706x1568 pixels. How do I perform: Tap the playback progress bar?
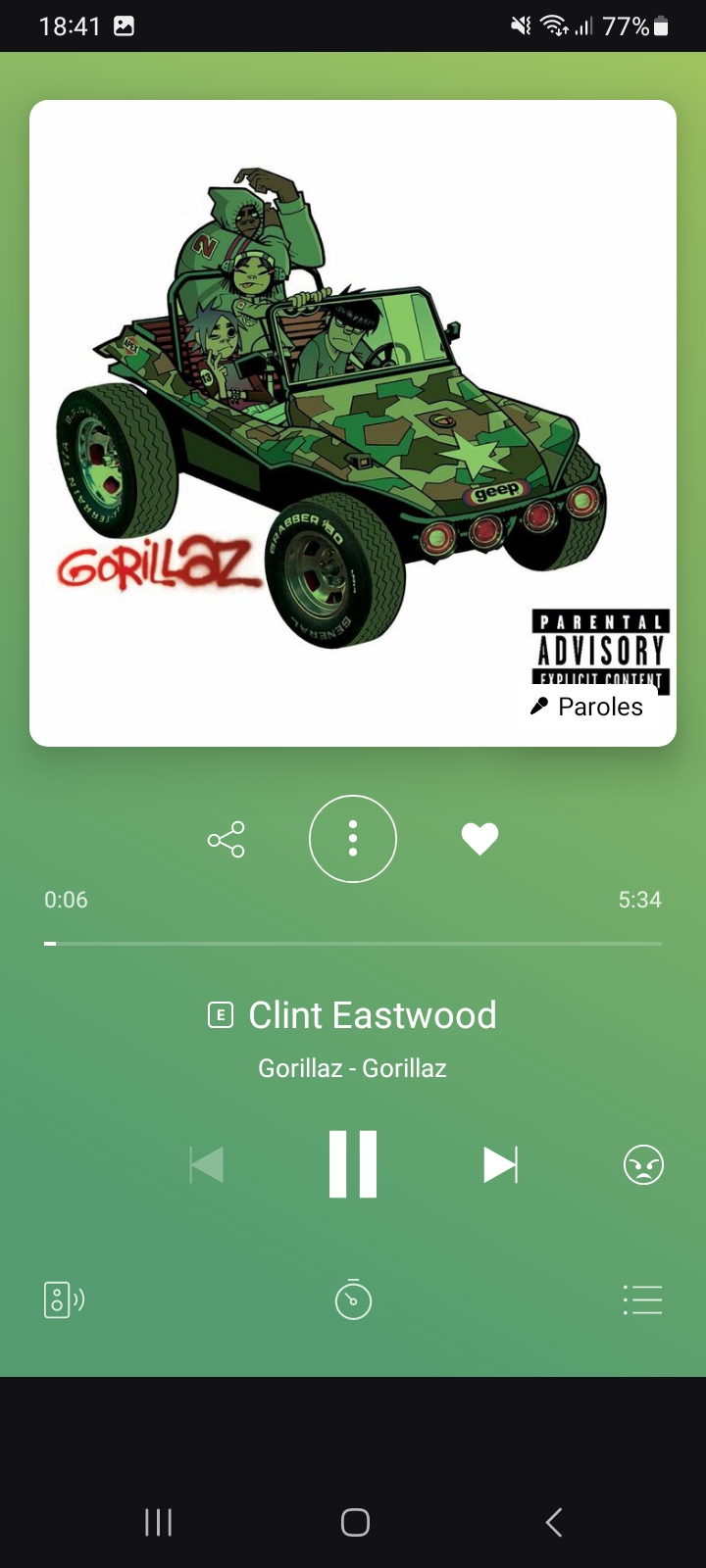tap(353, 944)
